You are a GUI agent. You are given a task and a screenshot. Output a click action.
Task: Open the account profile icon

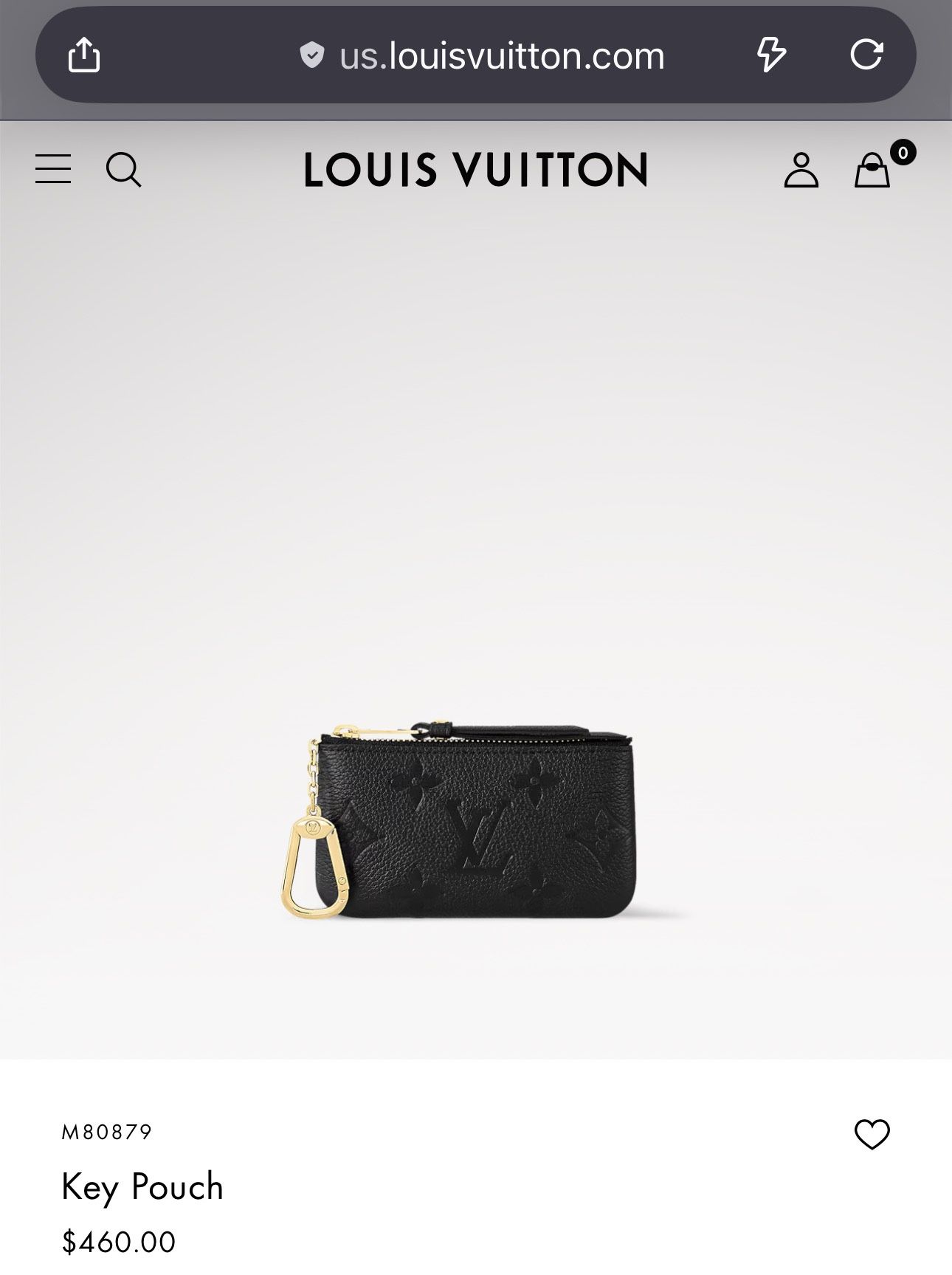(x=801, y=170)
